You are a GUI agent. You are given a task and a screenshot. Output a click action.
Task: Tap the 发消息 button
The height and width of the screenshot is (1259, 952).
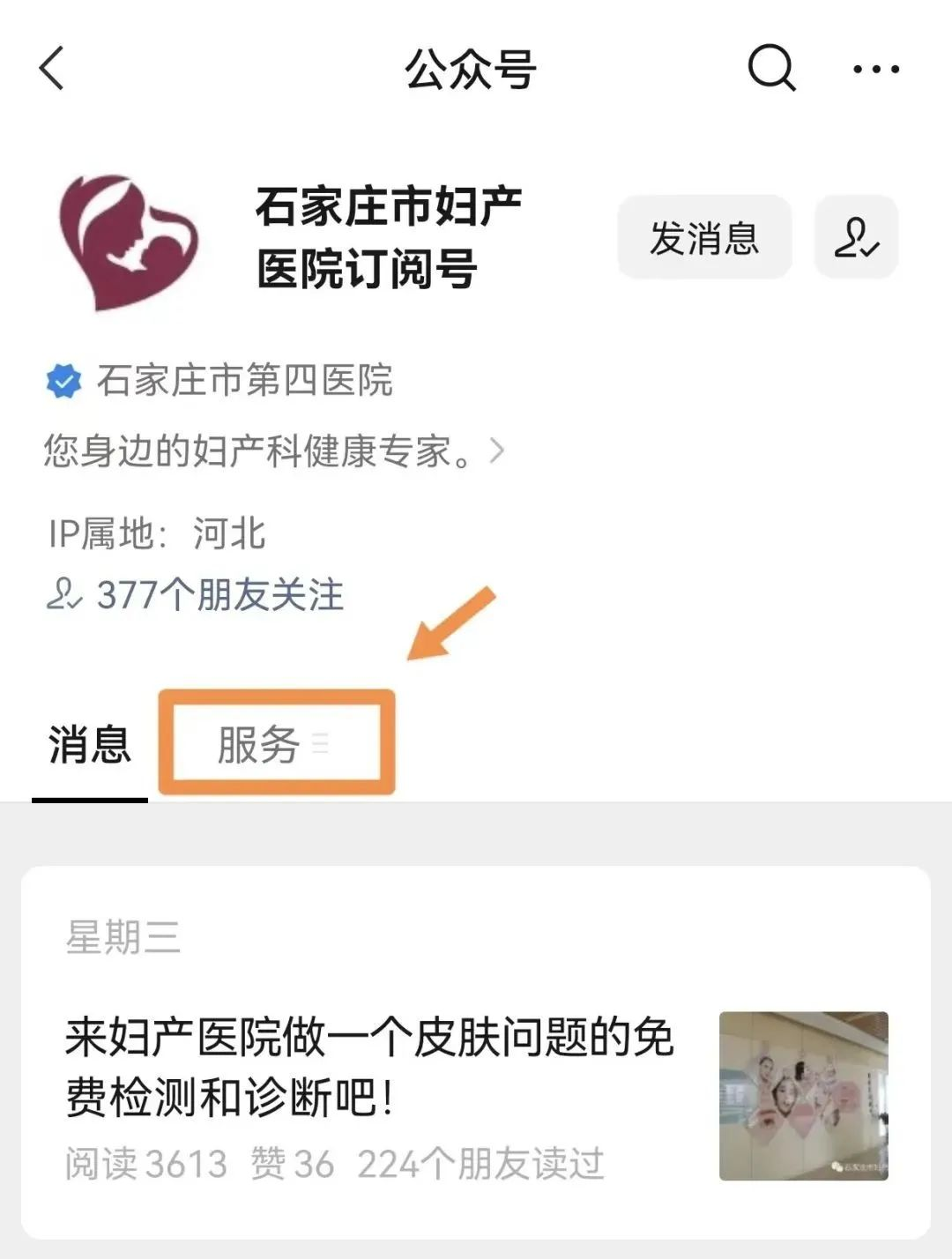point(704,238)
